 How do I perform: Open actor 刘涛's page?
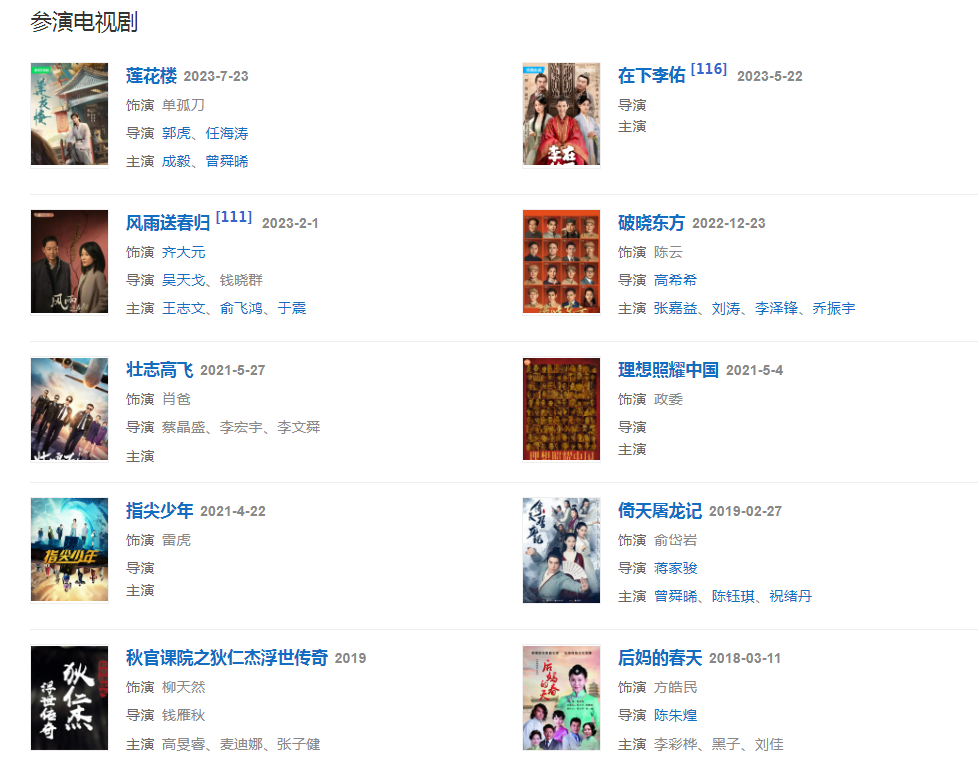coord(726,308)
